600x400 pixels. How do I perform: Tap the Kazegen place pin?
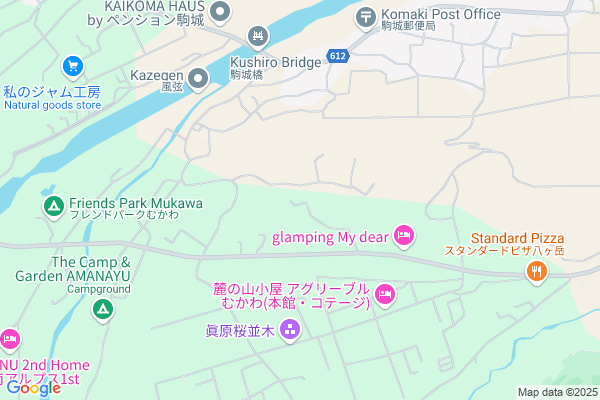(x=199, y=76)
